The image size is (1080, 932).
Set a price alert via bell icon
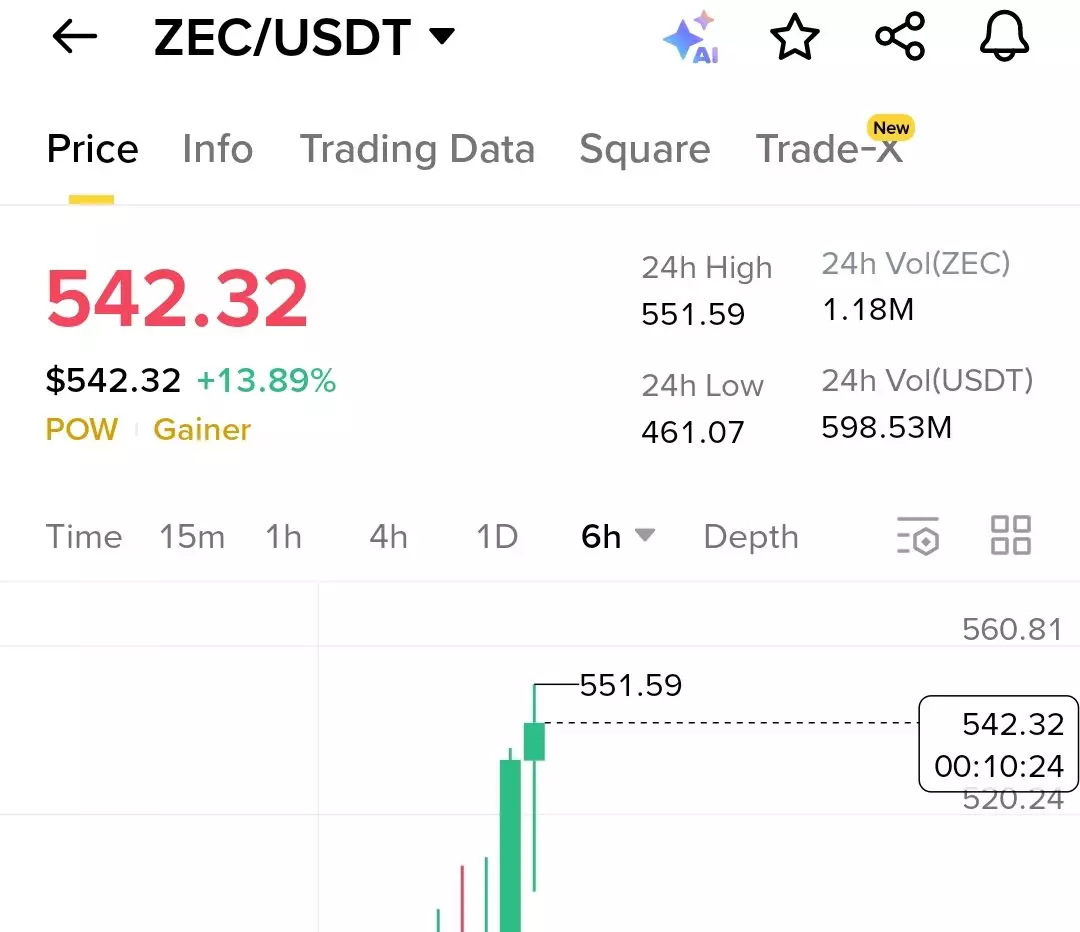[1004, 38]
